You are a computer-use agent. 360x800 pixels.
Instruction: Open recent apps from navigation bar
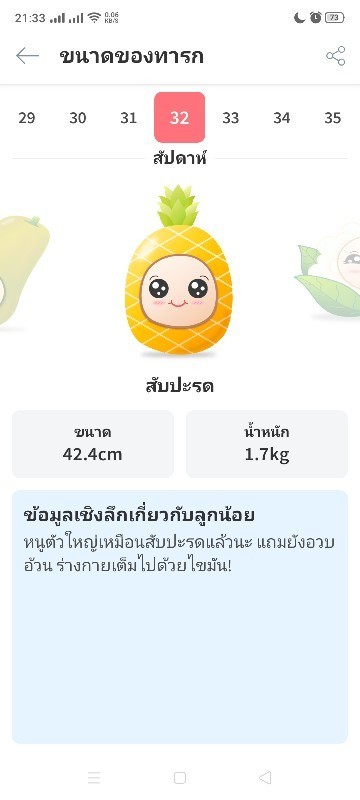coord(94,778)
